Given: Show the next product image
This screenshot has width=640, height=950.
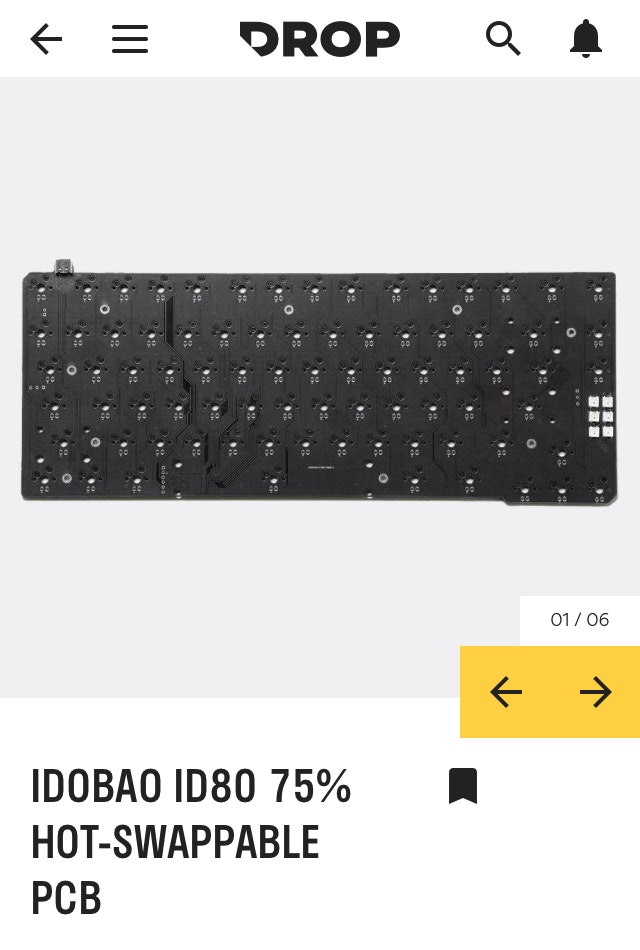Looking at the screenshot, I should [595, 692].
